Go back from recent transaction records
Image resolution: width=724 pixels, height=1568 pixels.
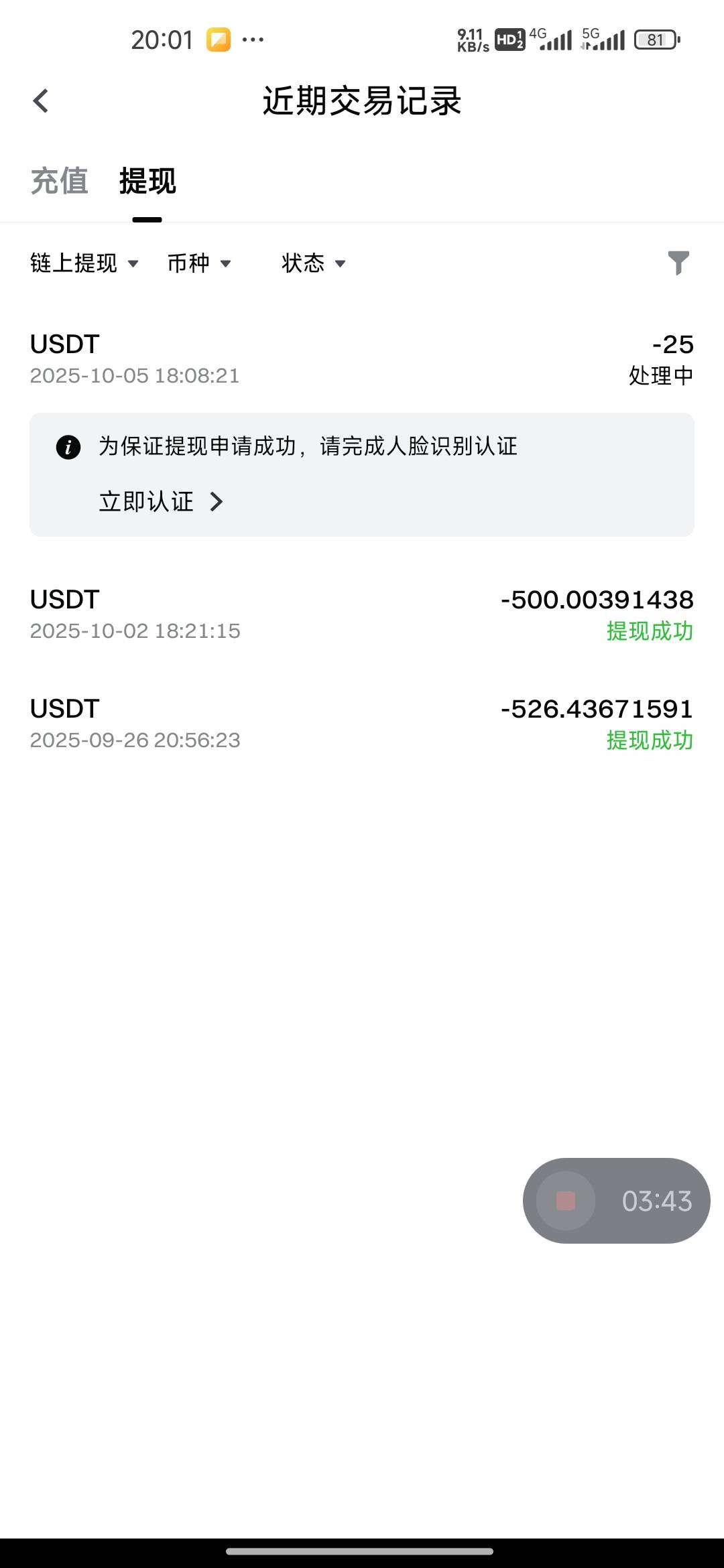click(41, 101)
